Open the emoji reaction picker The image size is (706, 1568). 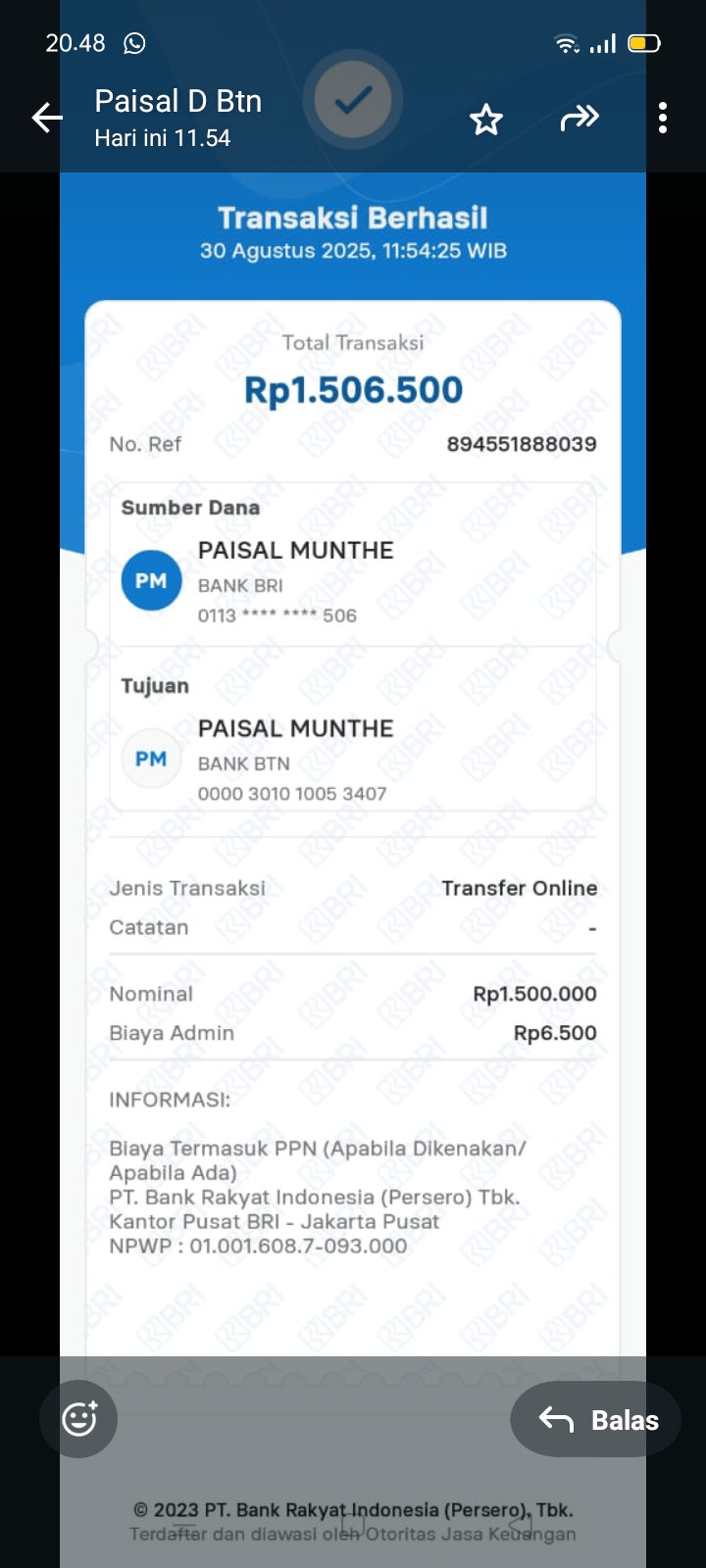click(78, 1418)
